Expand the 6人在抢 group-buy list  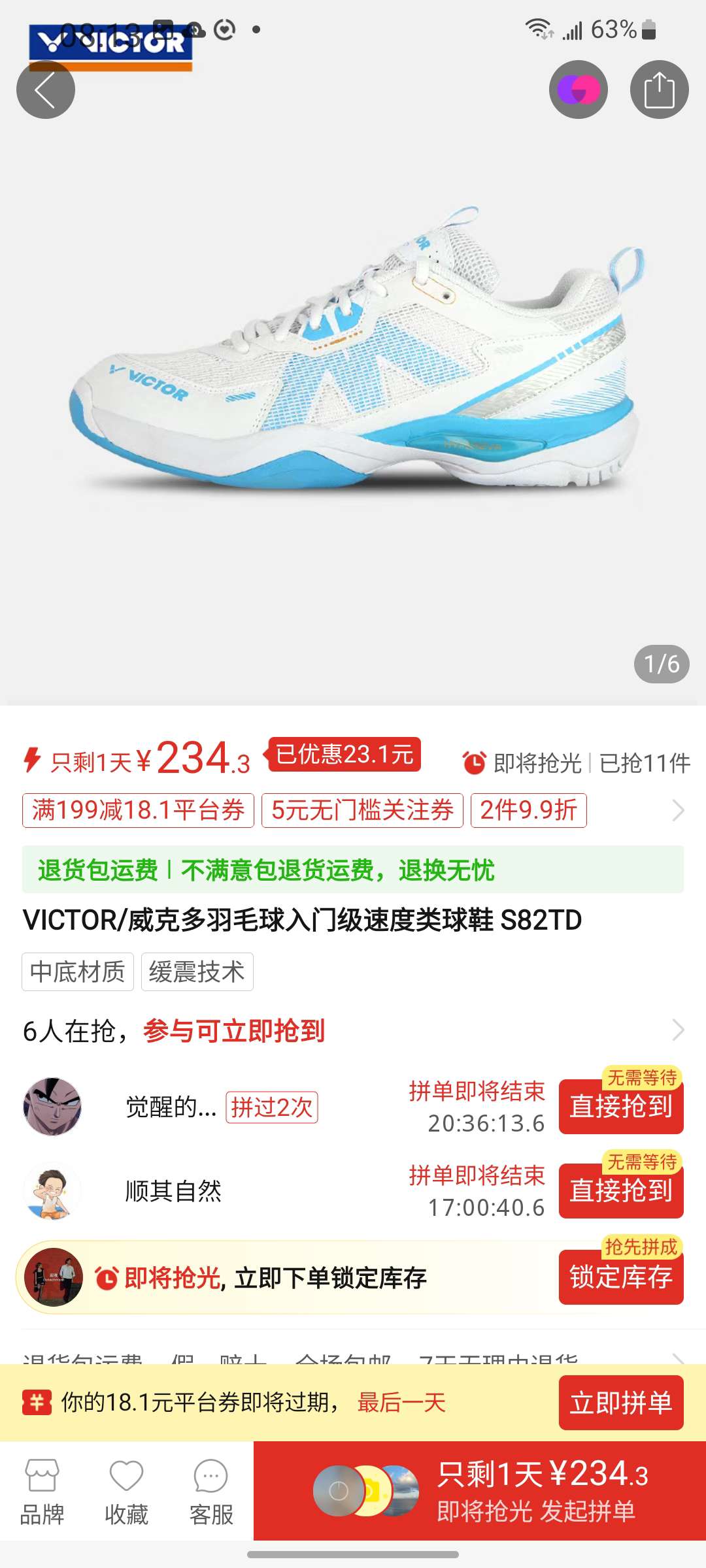click(677, 1030)
